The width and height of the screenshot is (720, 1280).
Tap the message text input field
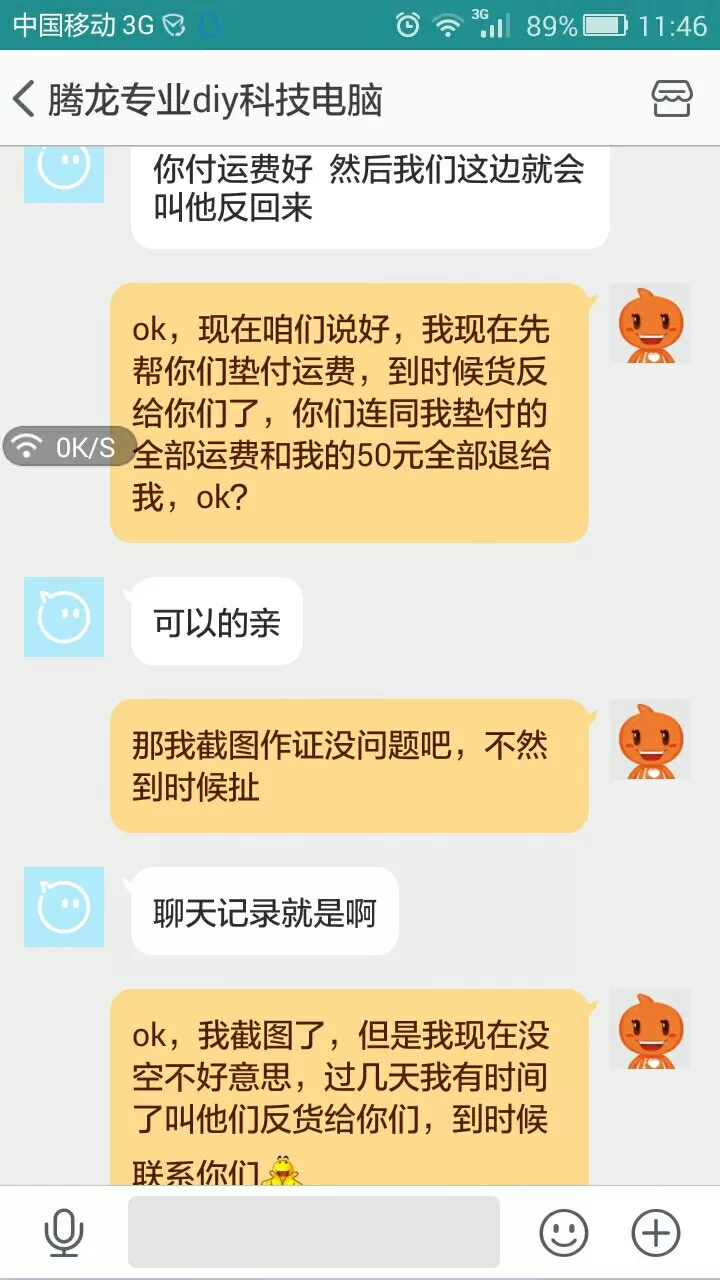(315, 1232)
